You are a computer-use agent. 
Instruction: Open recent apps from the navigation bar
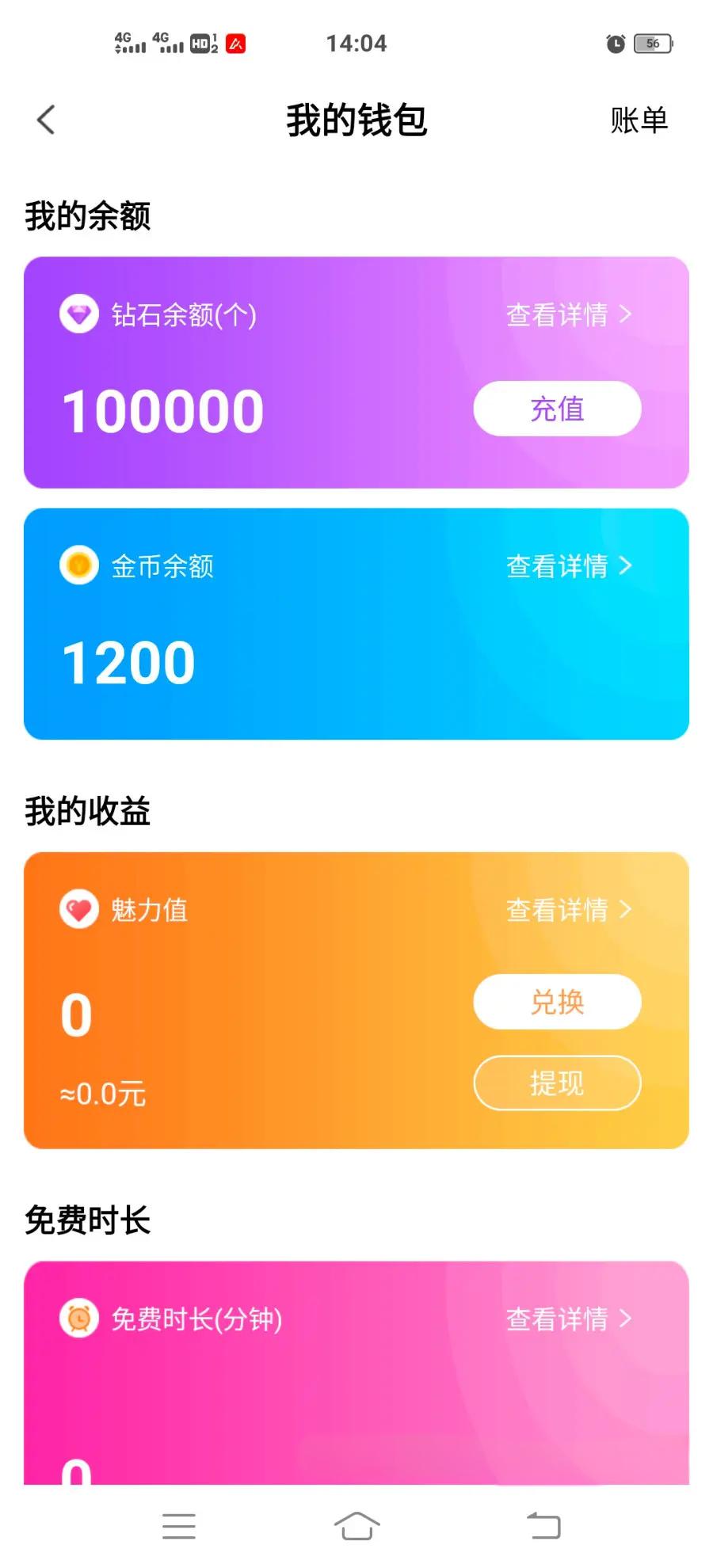(x=179, y=1526)
